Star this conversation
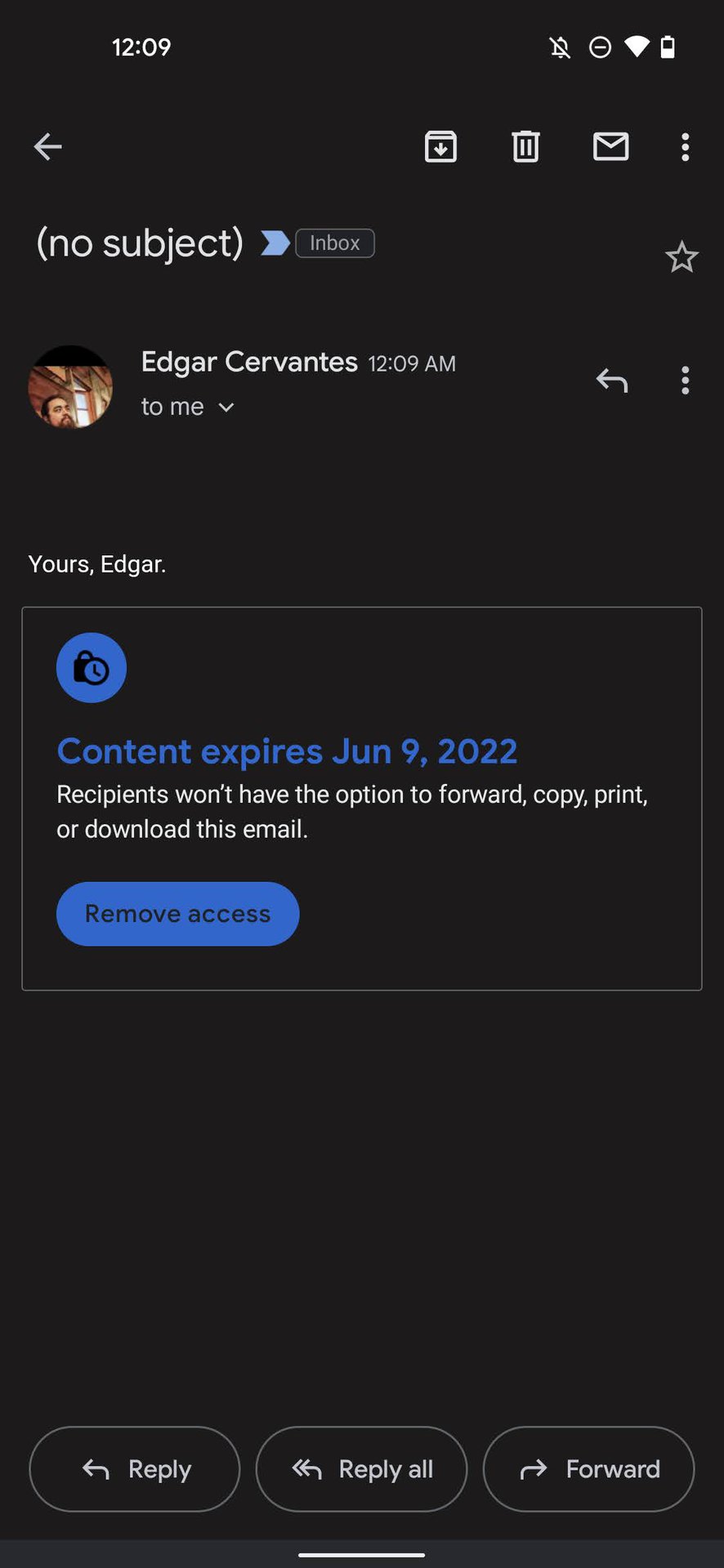This screenshot has width=724, height=1568. coord(681,258)
